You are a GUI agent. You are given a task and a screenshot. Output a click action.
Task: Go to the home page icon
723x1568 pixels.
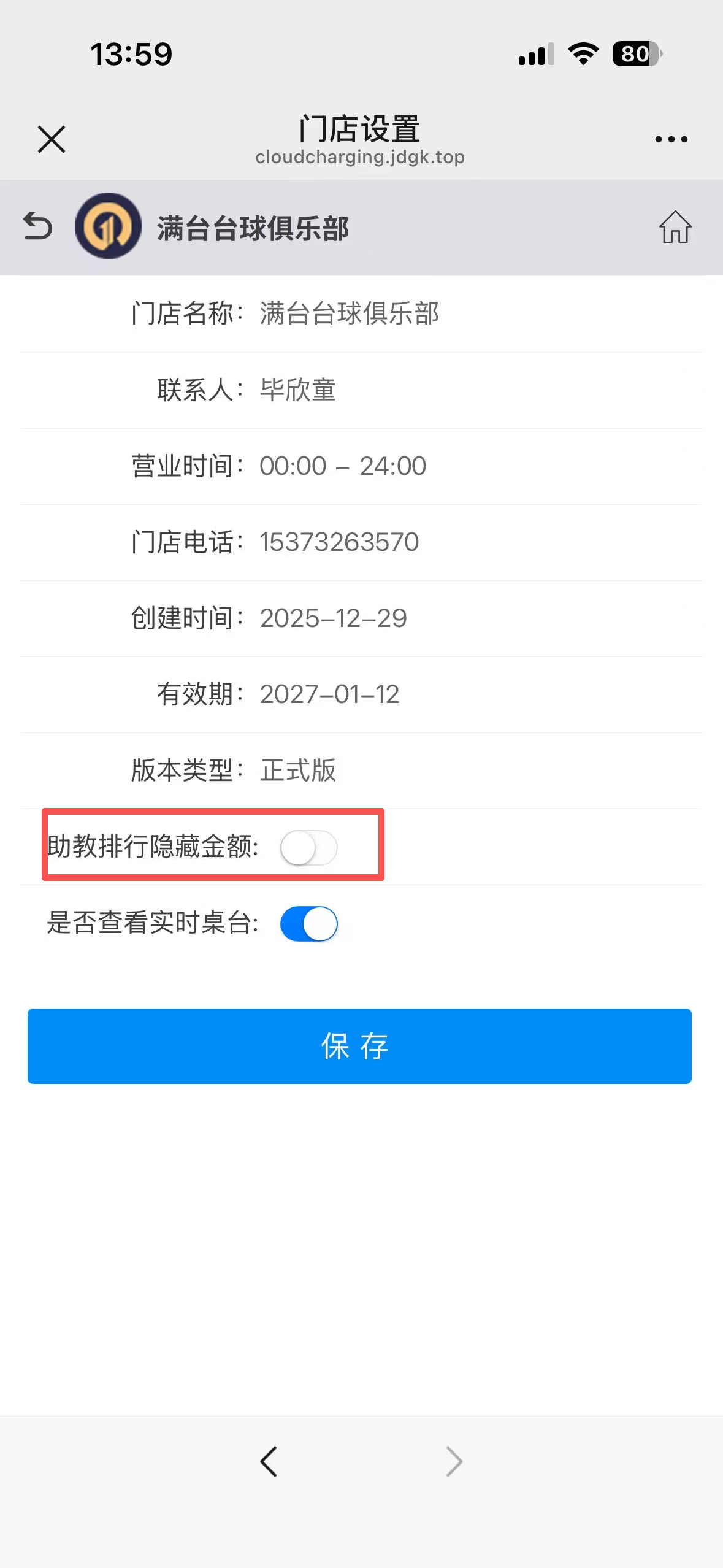(x=675, y=227)
